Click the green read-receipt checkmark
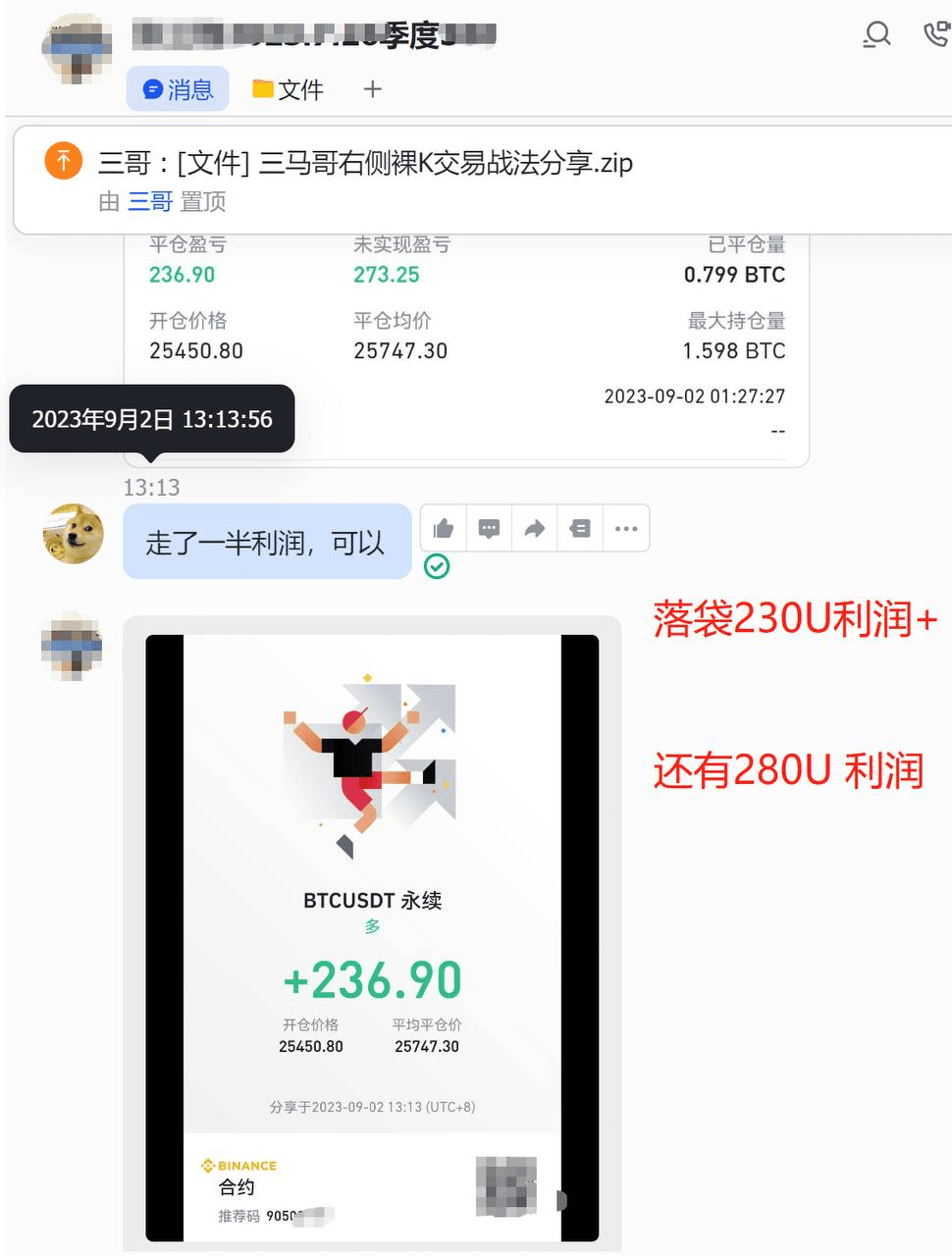952x1256 pixels. click(x=438, y=566)
